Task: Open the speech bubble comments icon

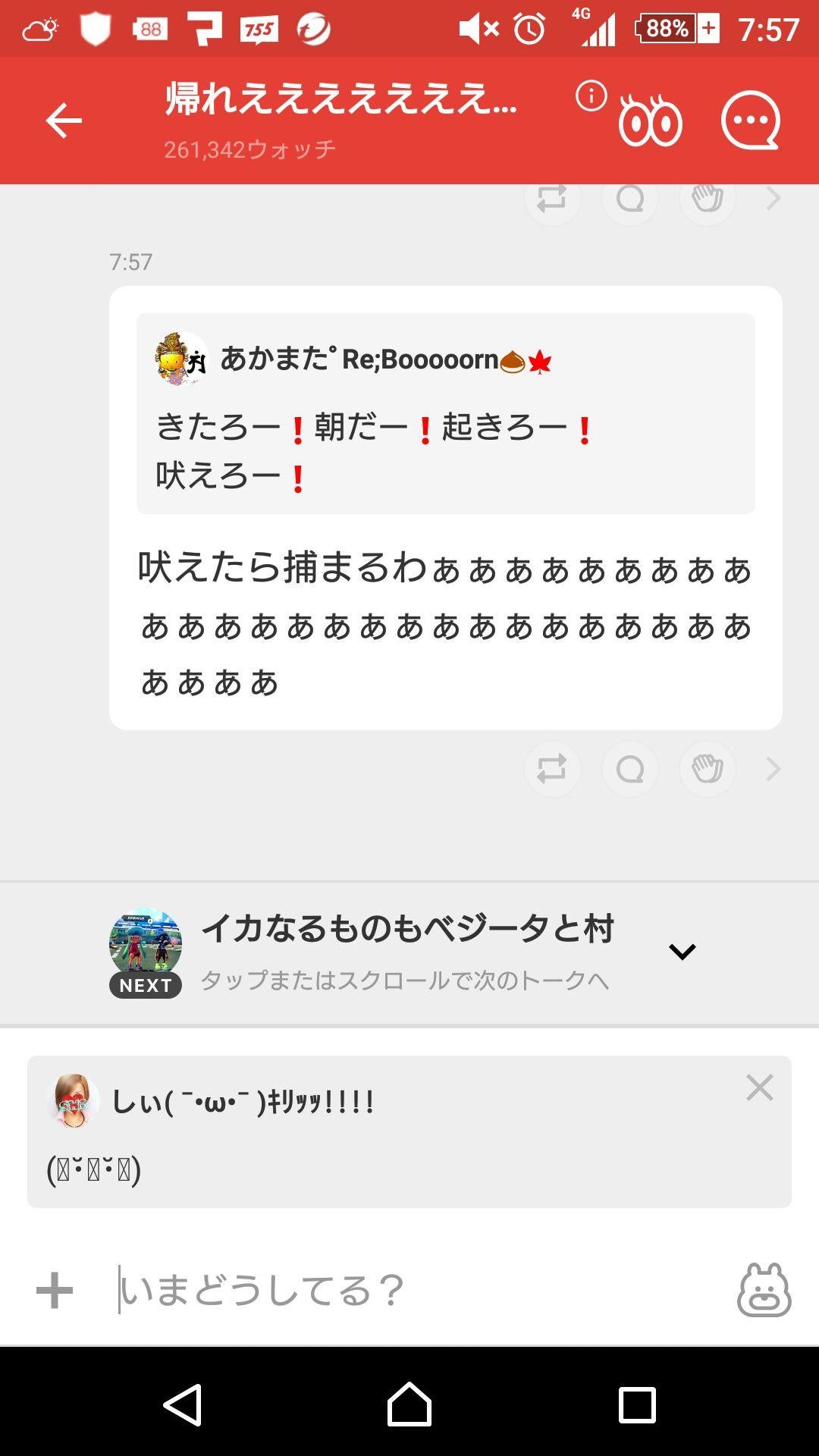Action: [x=750, y=121]
